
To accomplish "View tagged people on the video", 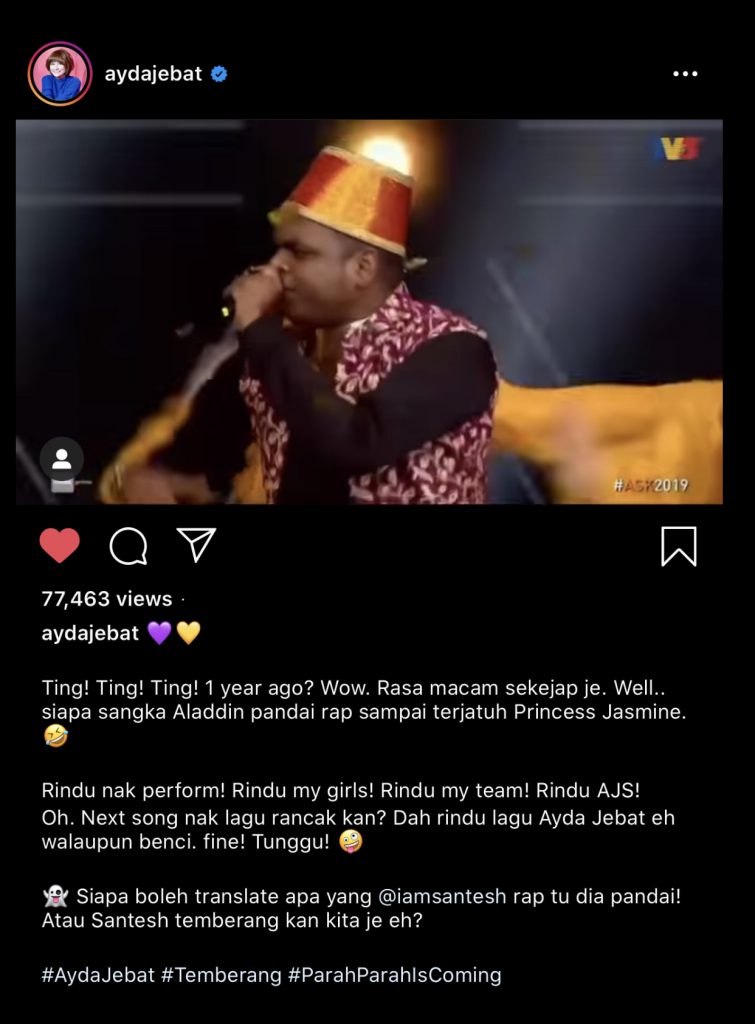I will pyautogui.click(x=61, y=459).
